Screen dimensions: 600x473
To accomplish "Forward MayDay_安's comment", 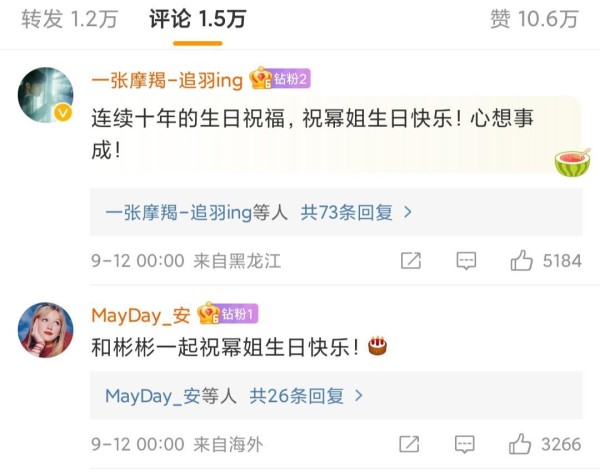I will point(410,444).
